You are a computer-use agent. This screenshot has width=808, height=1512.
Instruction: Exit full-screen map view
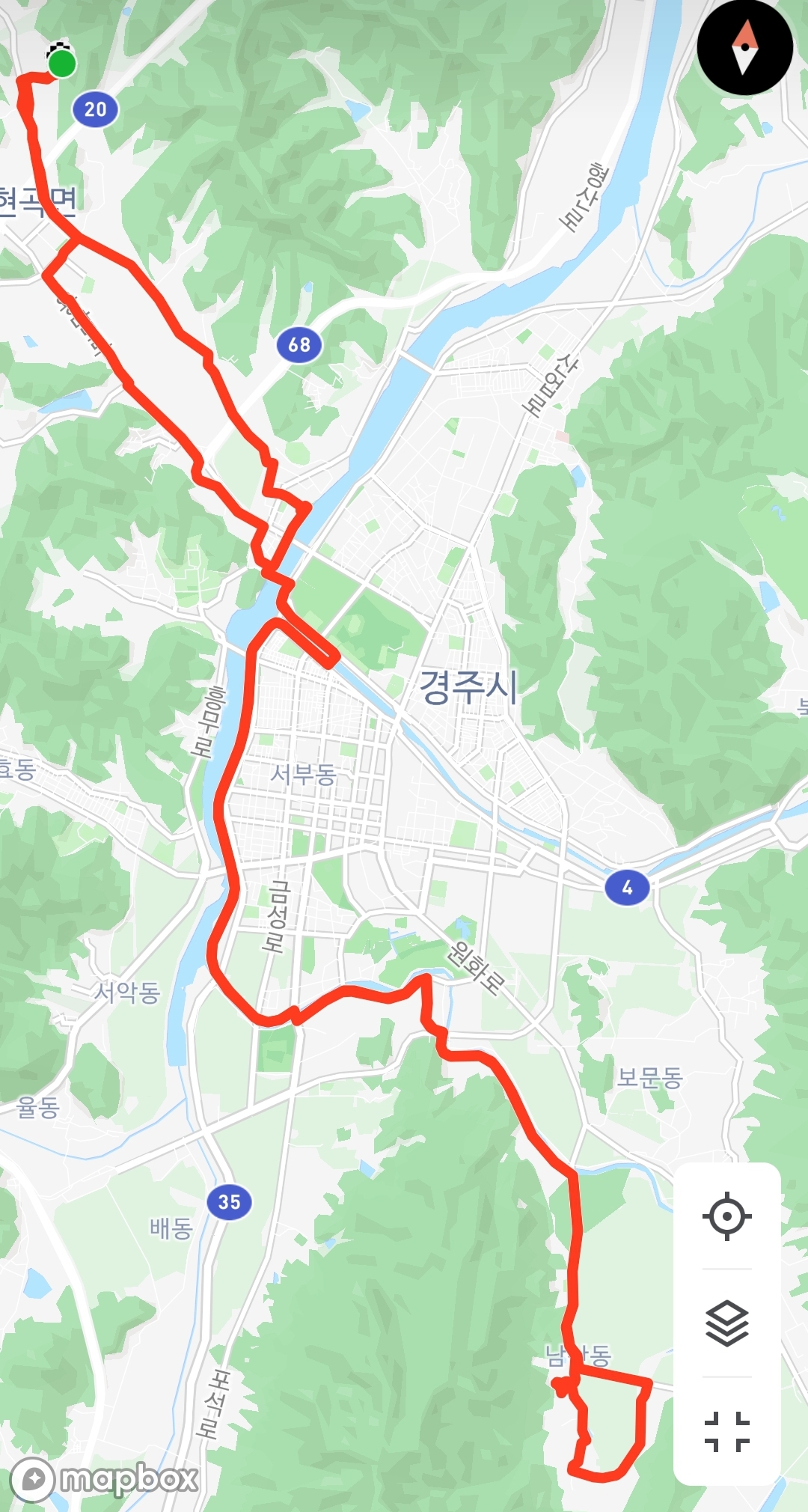(726, 1431)
